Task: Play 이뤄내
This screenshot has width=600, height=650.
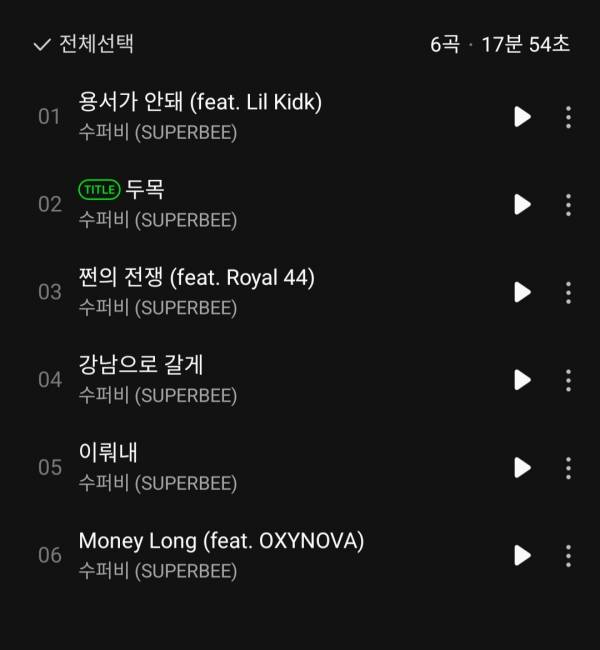Action: point(522,467)
